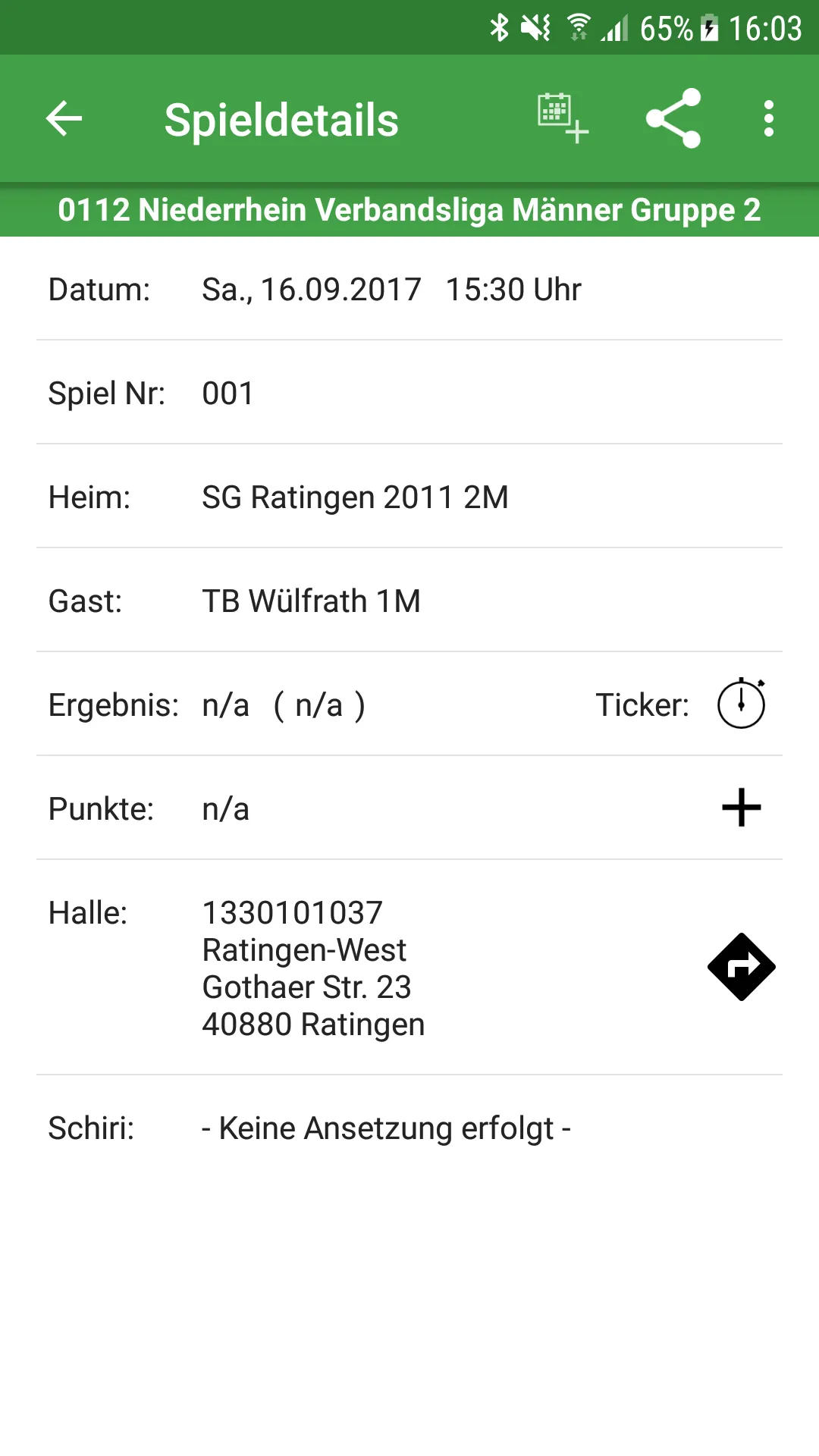This screenshot has height=1456, width=819.
Task: Open the overflow menu
Action: tap(768, 119)
